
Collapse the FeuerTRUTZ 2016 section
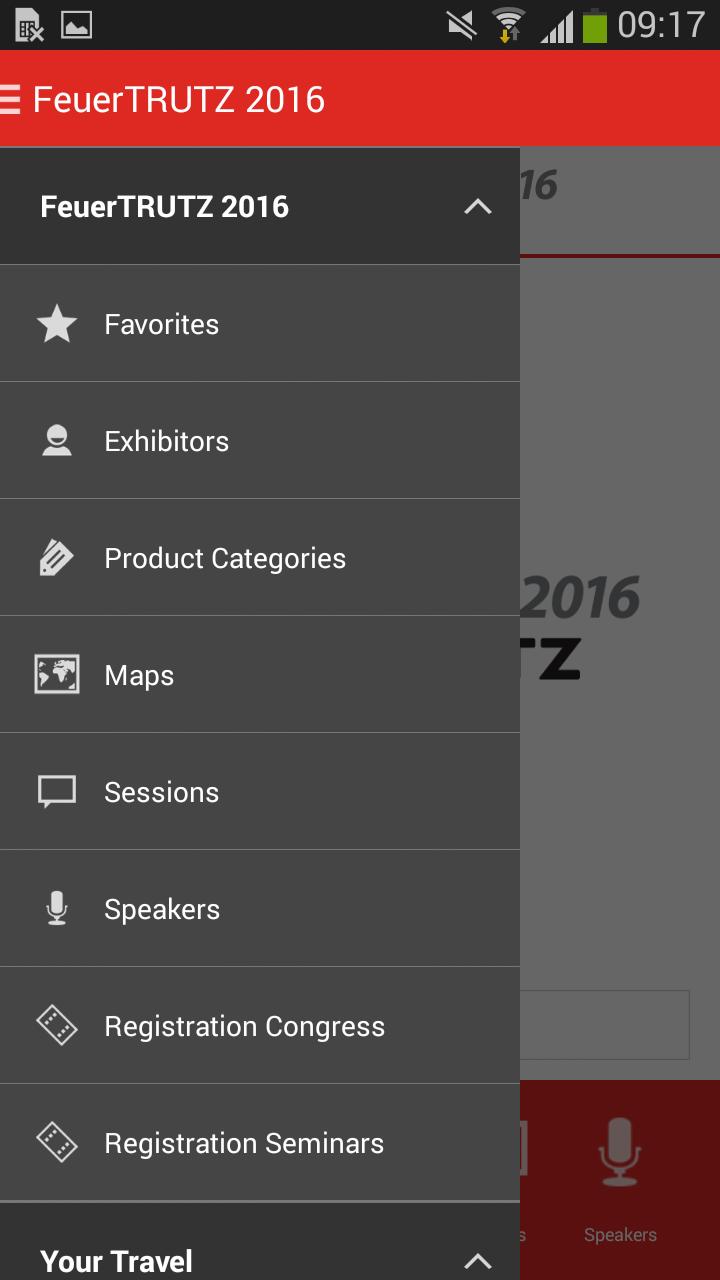[x=478, y=207]
